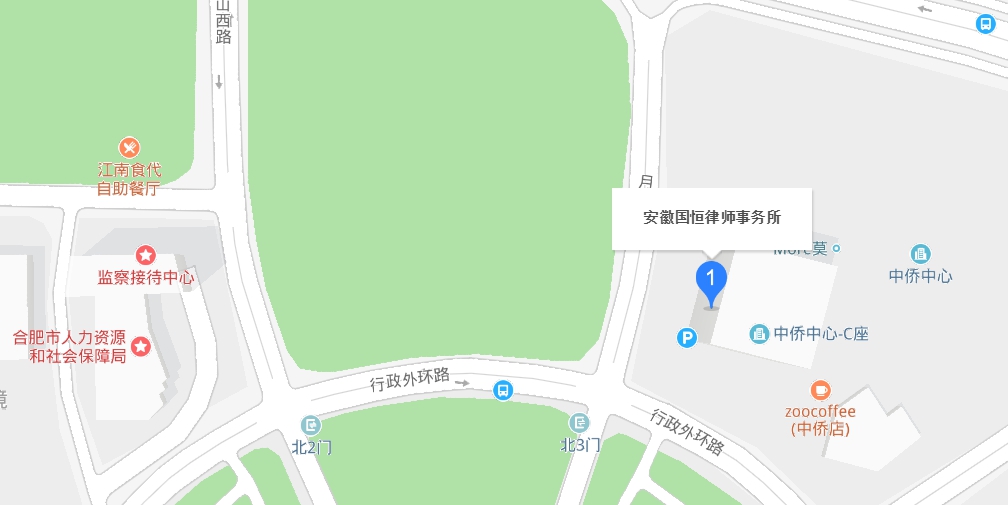This screenshot has height=505, width=1008.
Task: Open the 安徽国恒律师事务所 info popup
Action: click(x=711, y=217)
